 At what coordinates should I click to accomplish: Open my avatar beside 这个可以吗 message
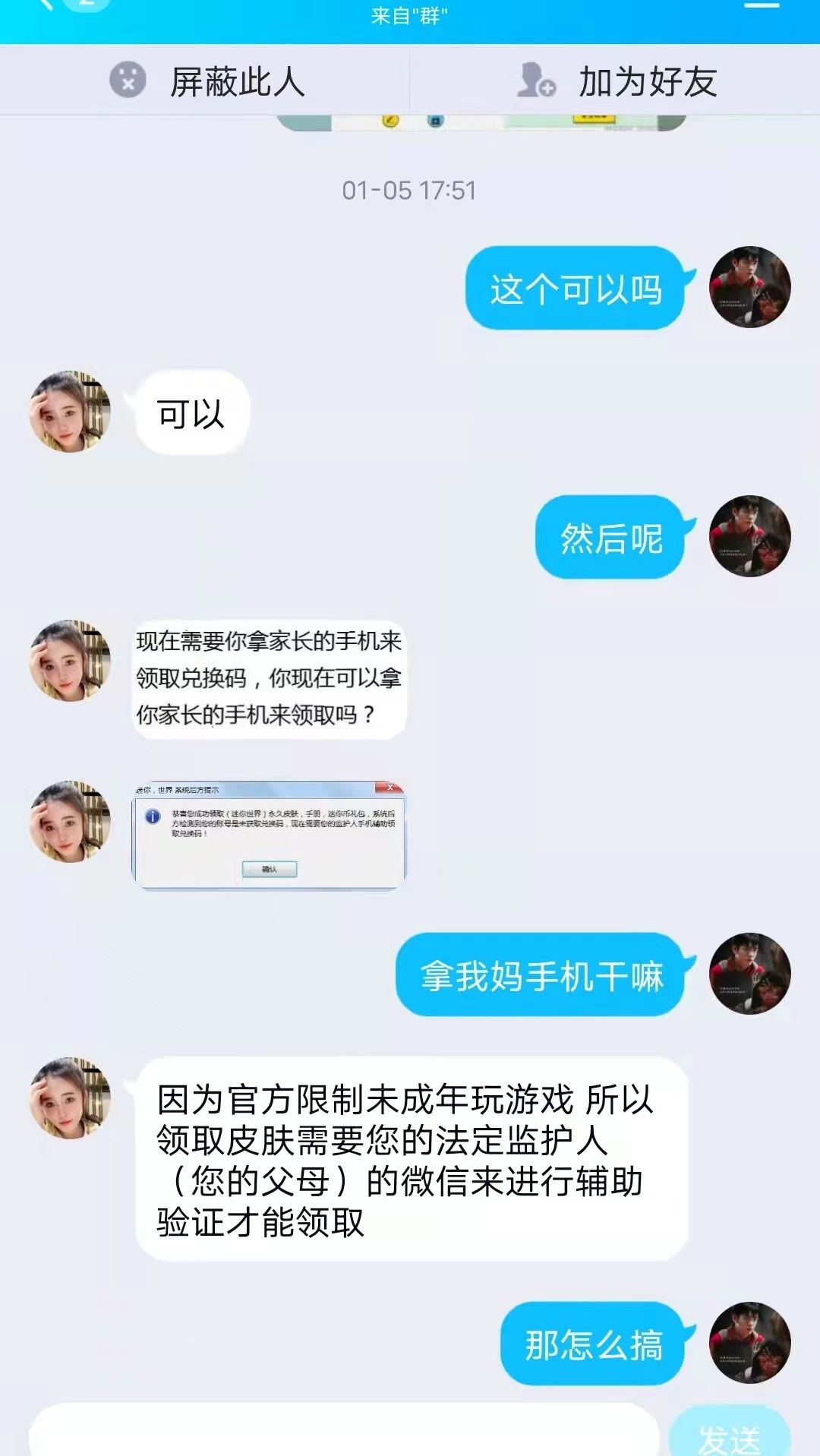click(749, 287)
